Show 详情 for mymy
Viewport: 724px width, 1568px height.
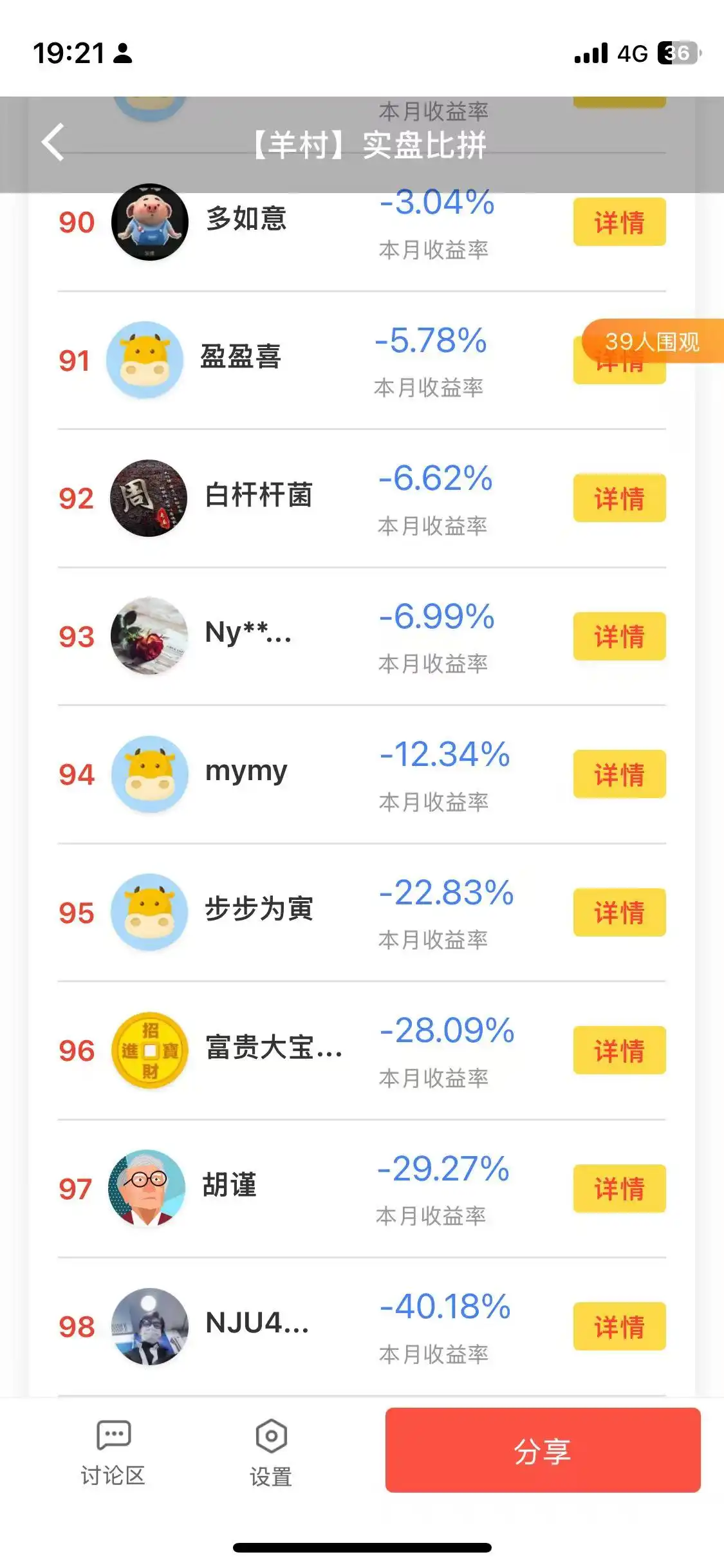click(x=619, y=774)
